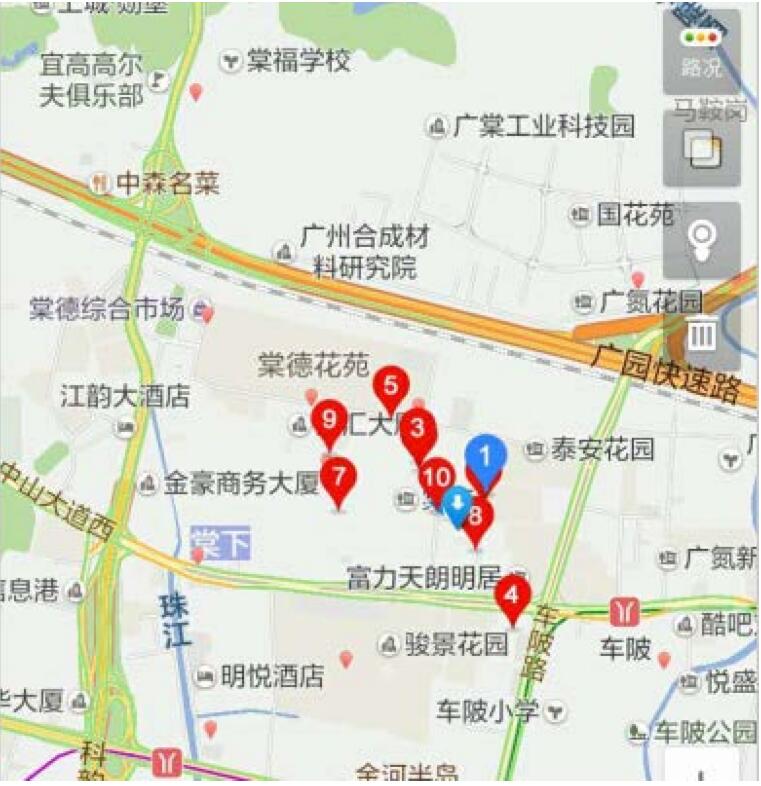Select the red marker numbered 4
Image resolution: width=761 pixels, height=786 pixels.
tap(513, 596)
